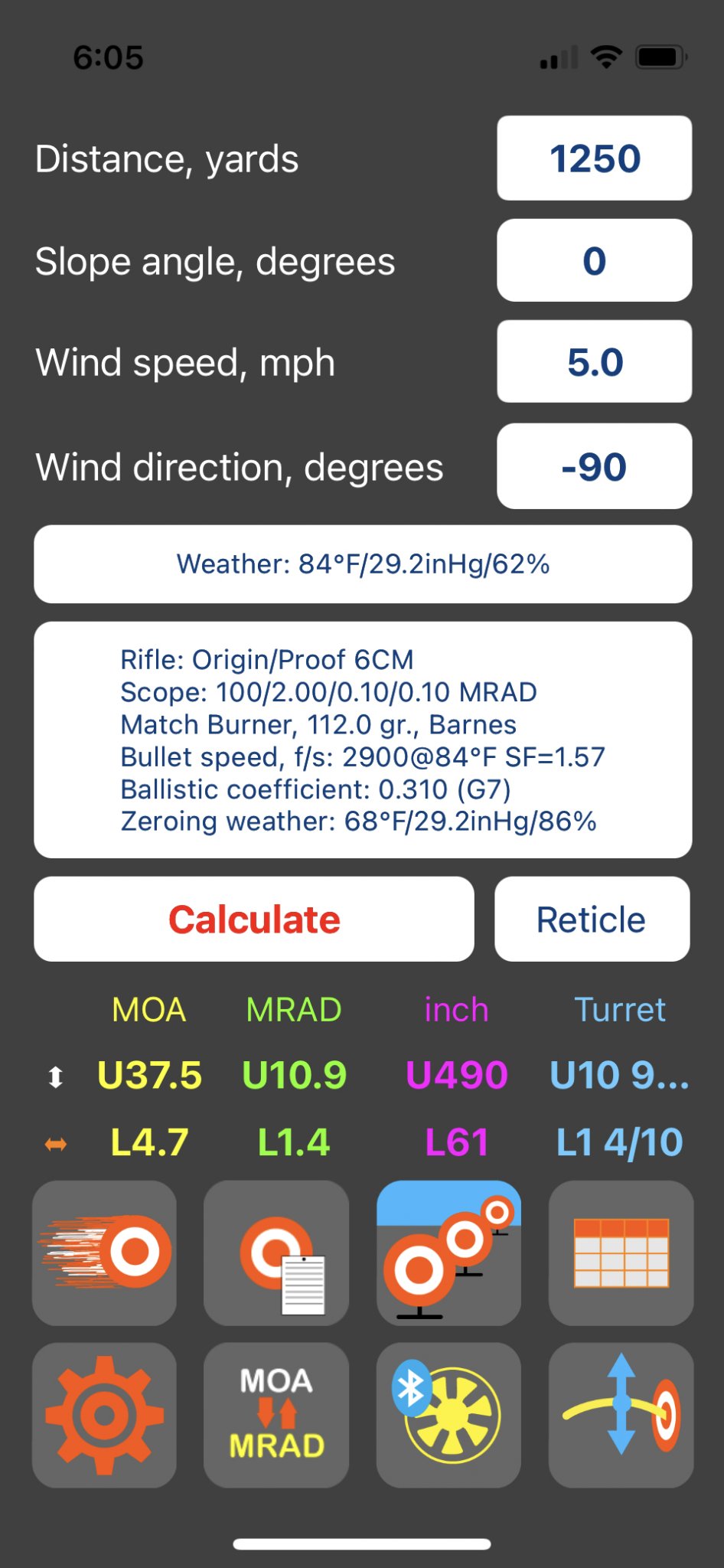Screen dimensions: 724x1568
Task: Tap the Wind speed field
Action: click(594, 362)
